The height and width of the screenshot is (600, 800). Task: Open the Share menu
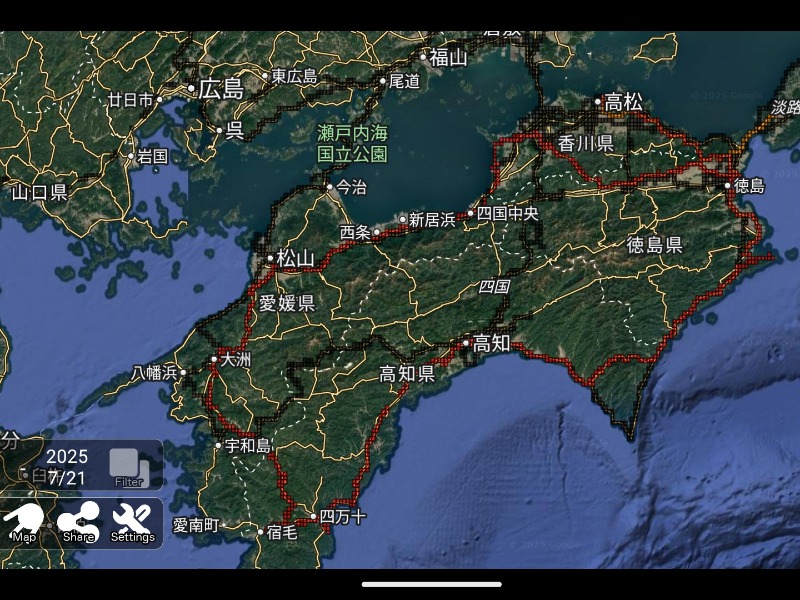79,523
